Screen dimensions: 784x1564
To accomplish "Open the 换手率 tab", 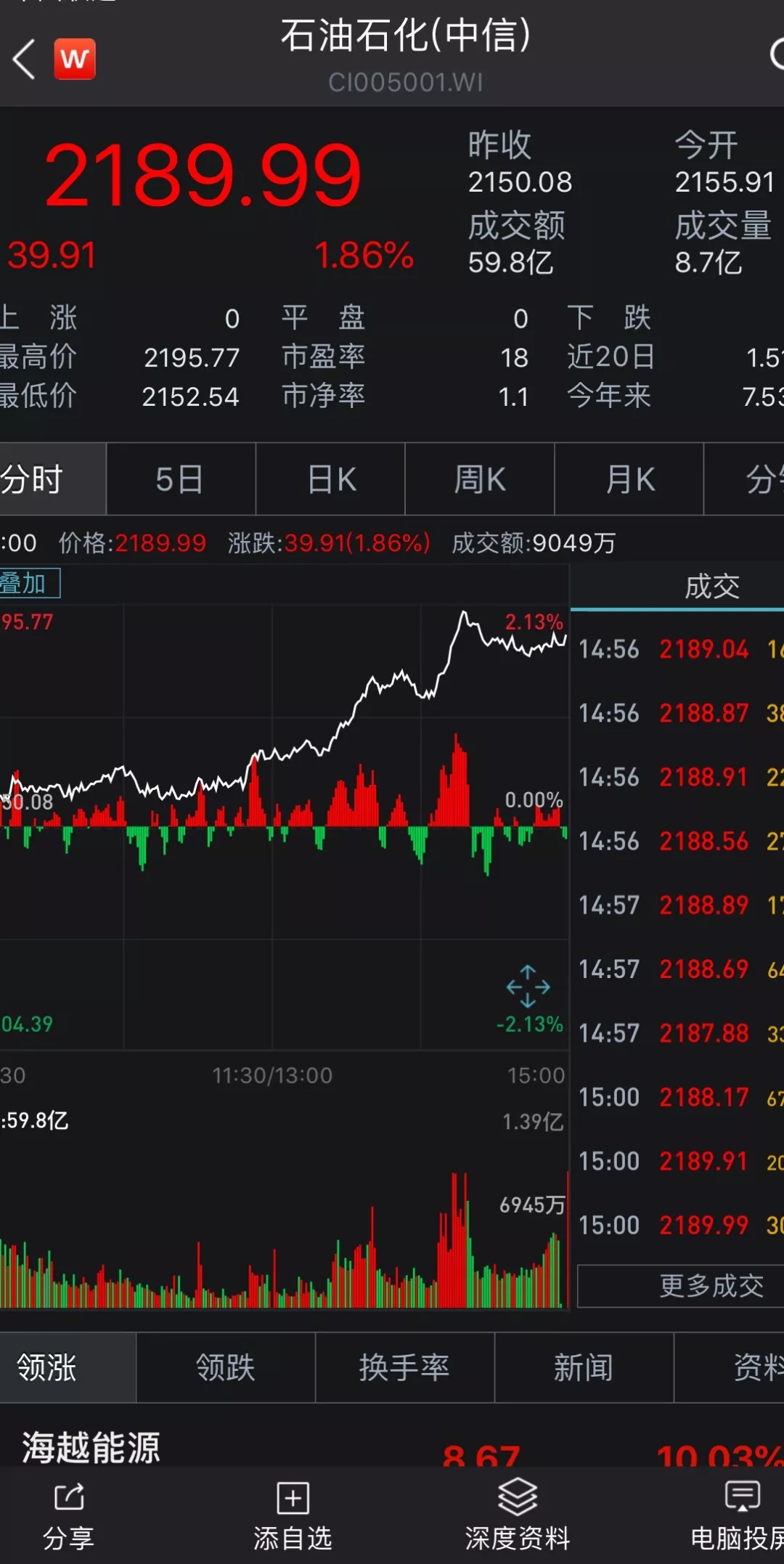I will (405, 1367).
